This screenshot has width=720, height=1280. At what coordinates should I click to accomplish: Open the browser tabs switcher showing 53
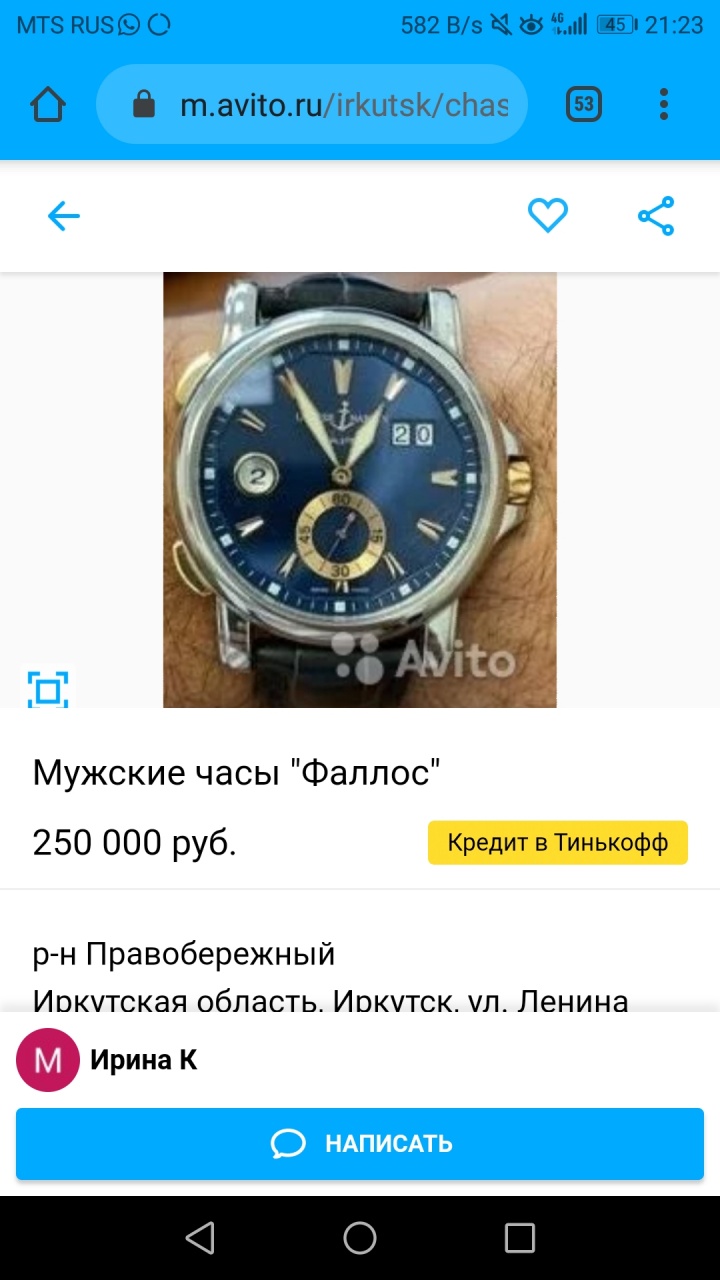[x=584, y=104]
